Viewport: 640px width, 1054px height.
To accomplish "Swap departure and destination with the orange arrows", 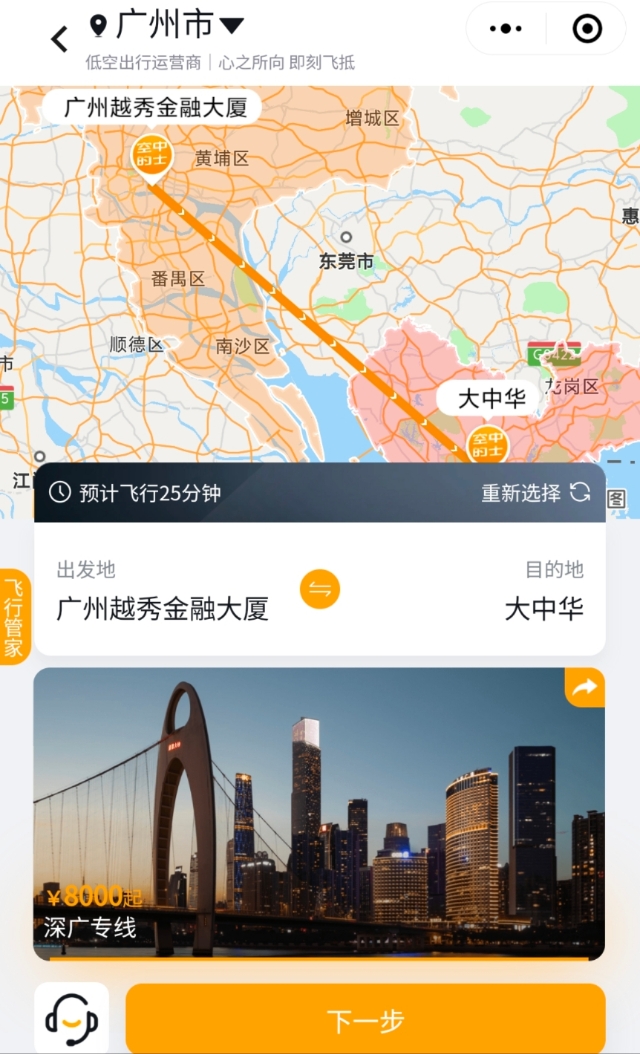I will [320, 589].
